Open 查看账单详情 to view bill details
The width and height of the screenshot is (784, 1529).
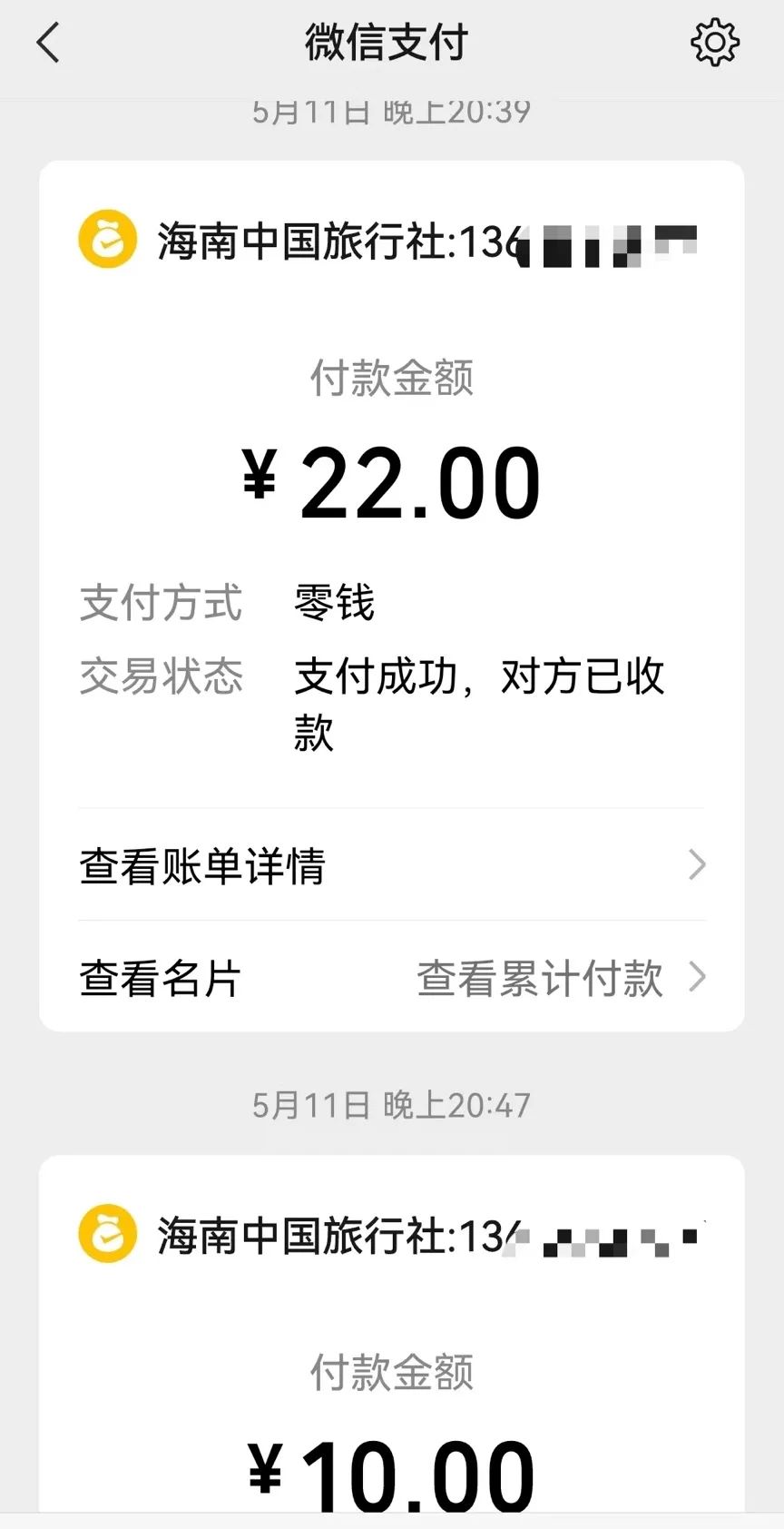click(x=203, y=865)
